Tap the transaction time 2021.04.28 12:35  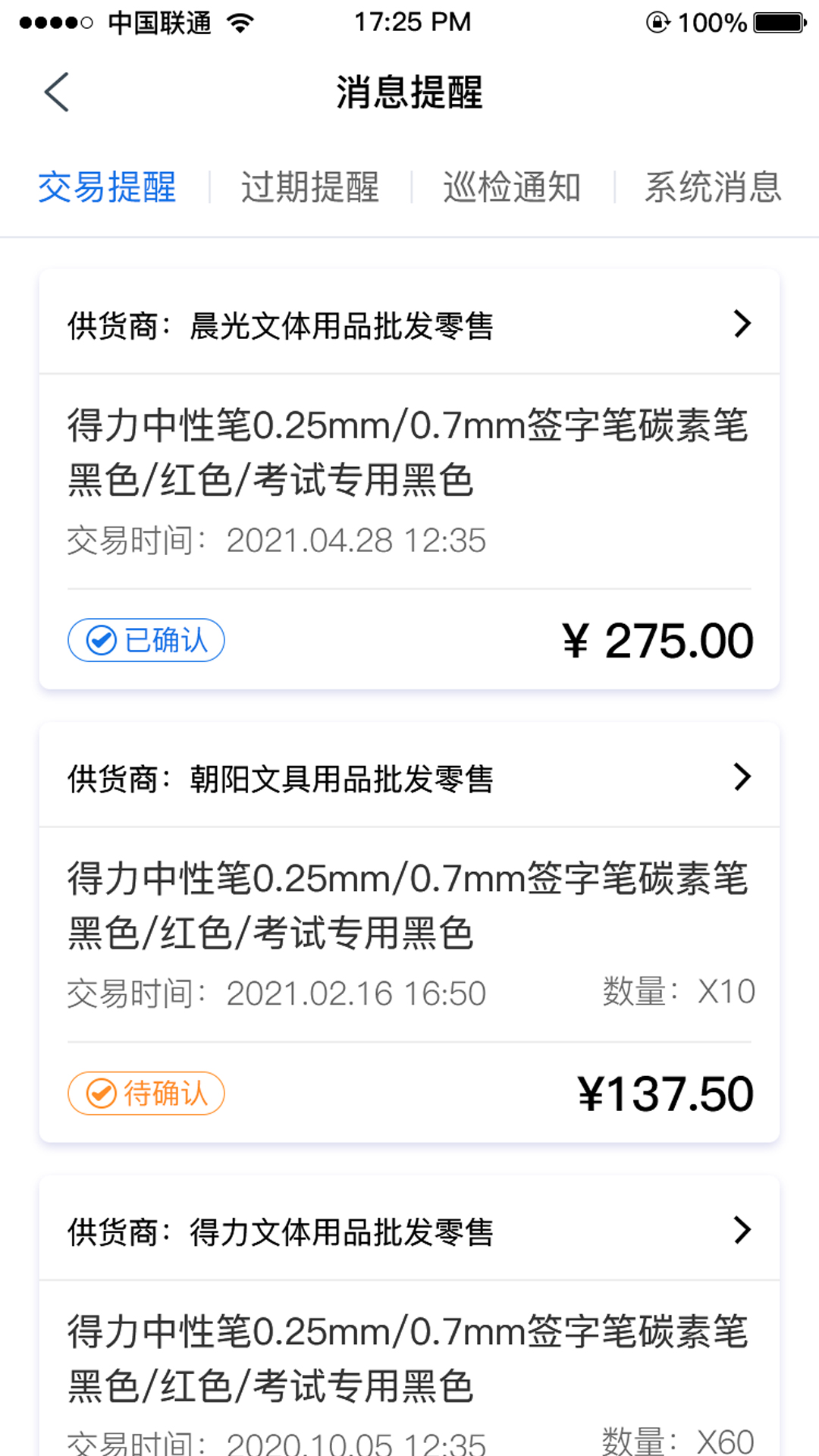click(357, 541)
